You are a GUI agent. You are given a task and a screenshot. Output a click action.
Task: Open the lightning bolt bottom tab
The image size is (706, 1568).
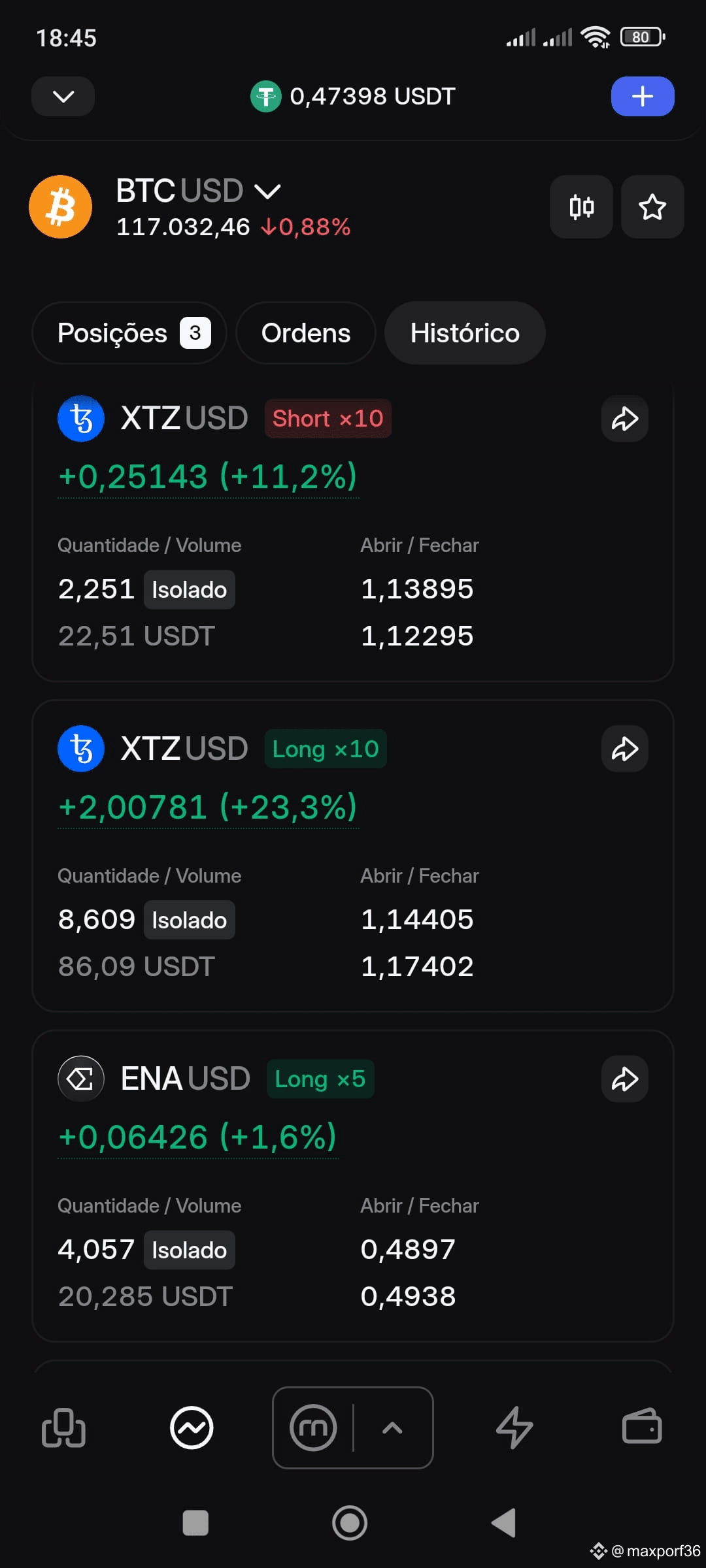514,1428
